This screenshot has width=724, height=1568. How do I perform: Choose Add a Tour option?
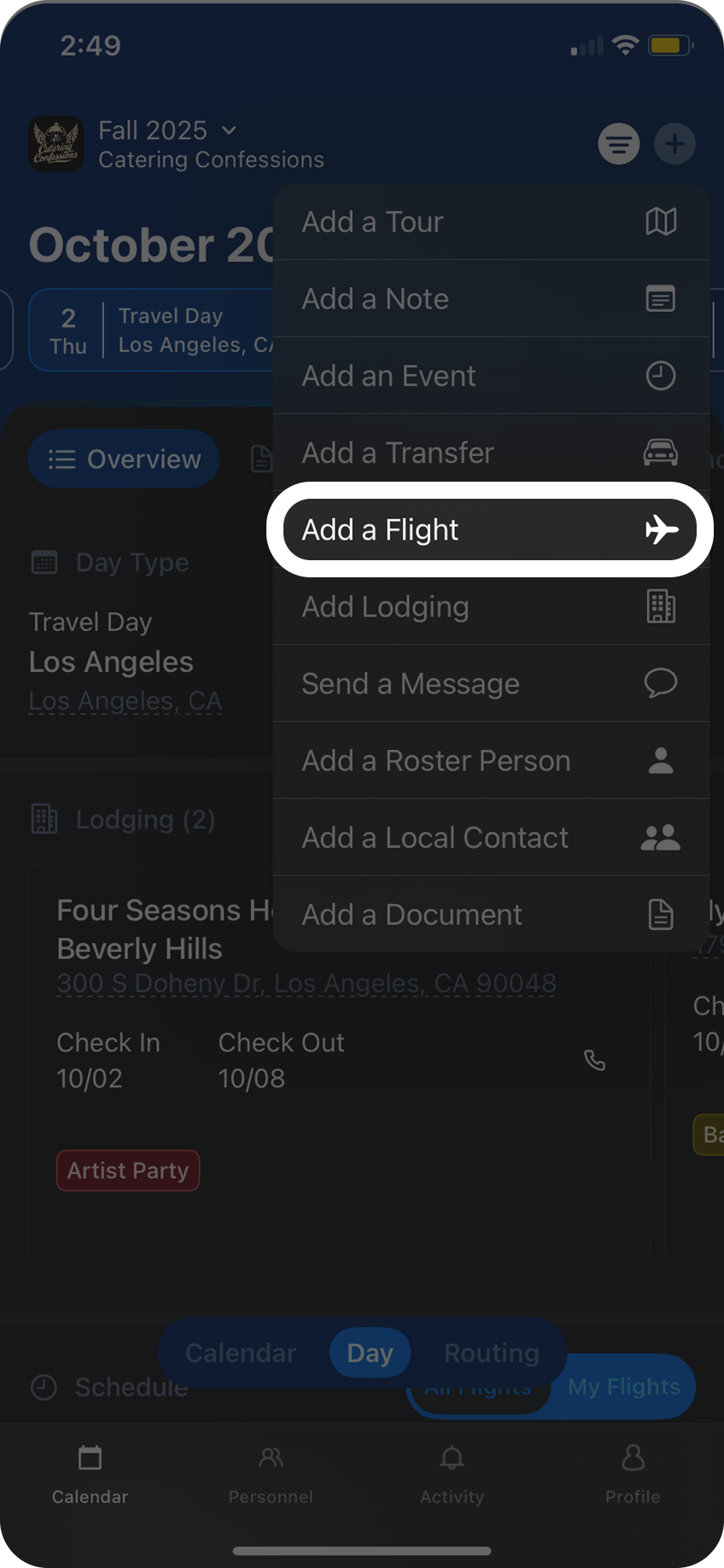click(490, 222)
